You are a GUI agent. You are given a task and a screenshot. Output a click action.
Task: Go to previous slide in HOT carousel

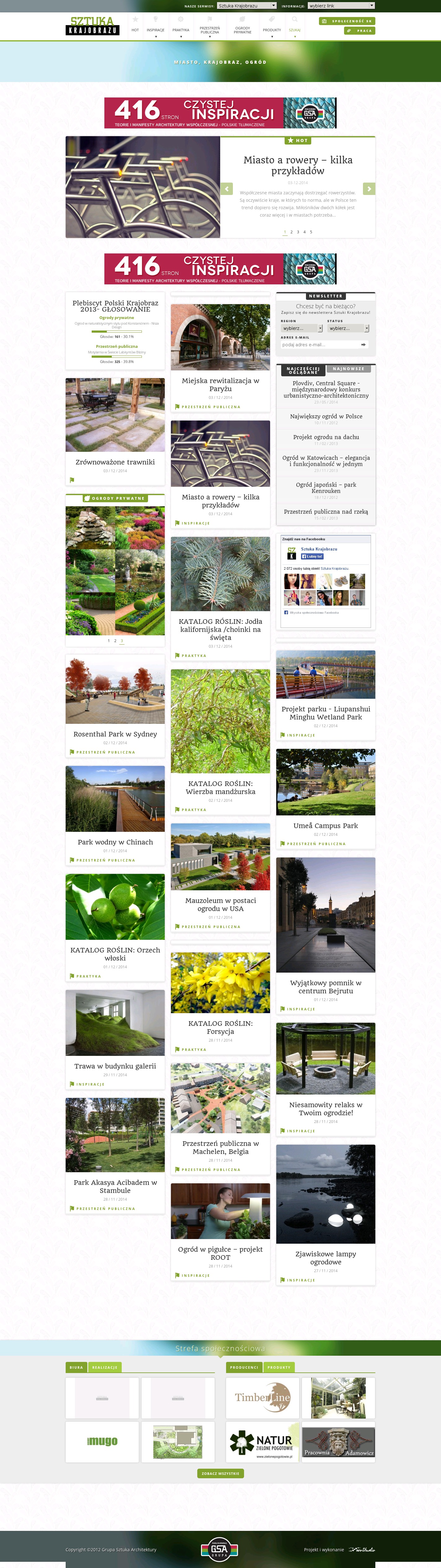[227, 189]
